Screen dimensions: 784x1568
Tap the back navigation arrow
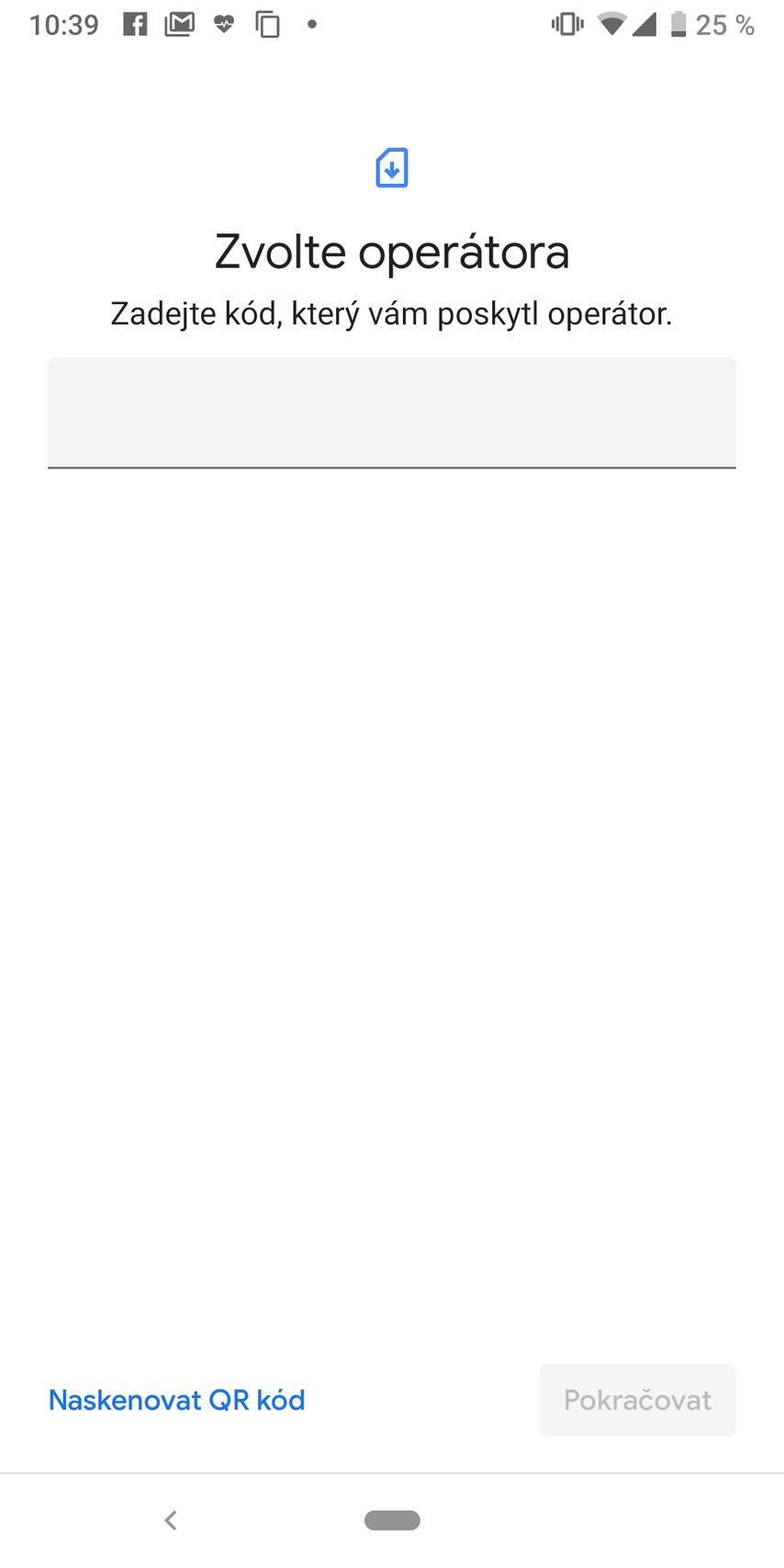[x=171, y=1520]
